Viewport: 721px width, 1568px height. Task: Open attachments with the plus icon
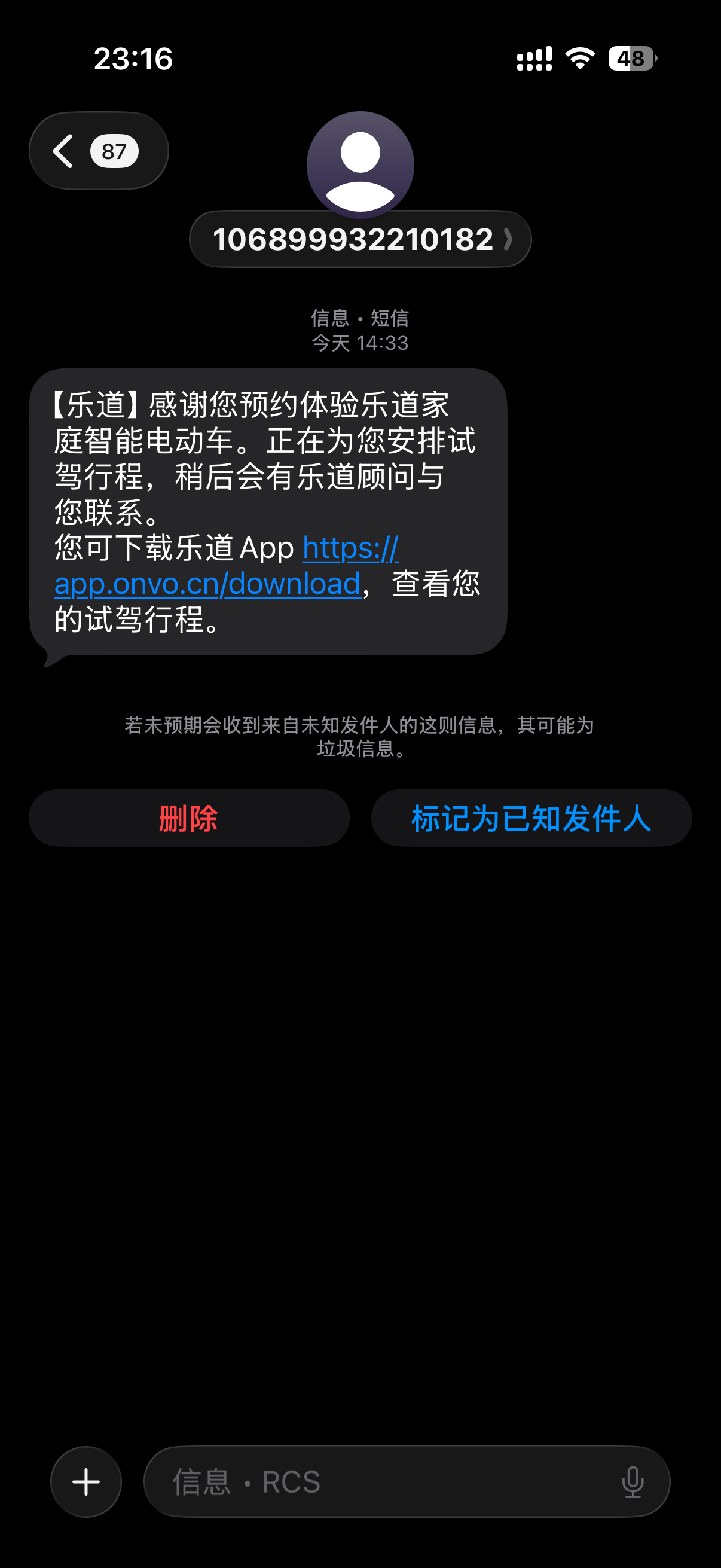point(84,1481)
